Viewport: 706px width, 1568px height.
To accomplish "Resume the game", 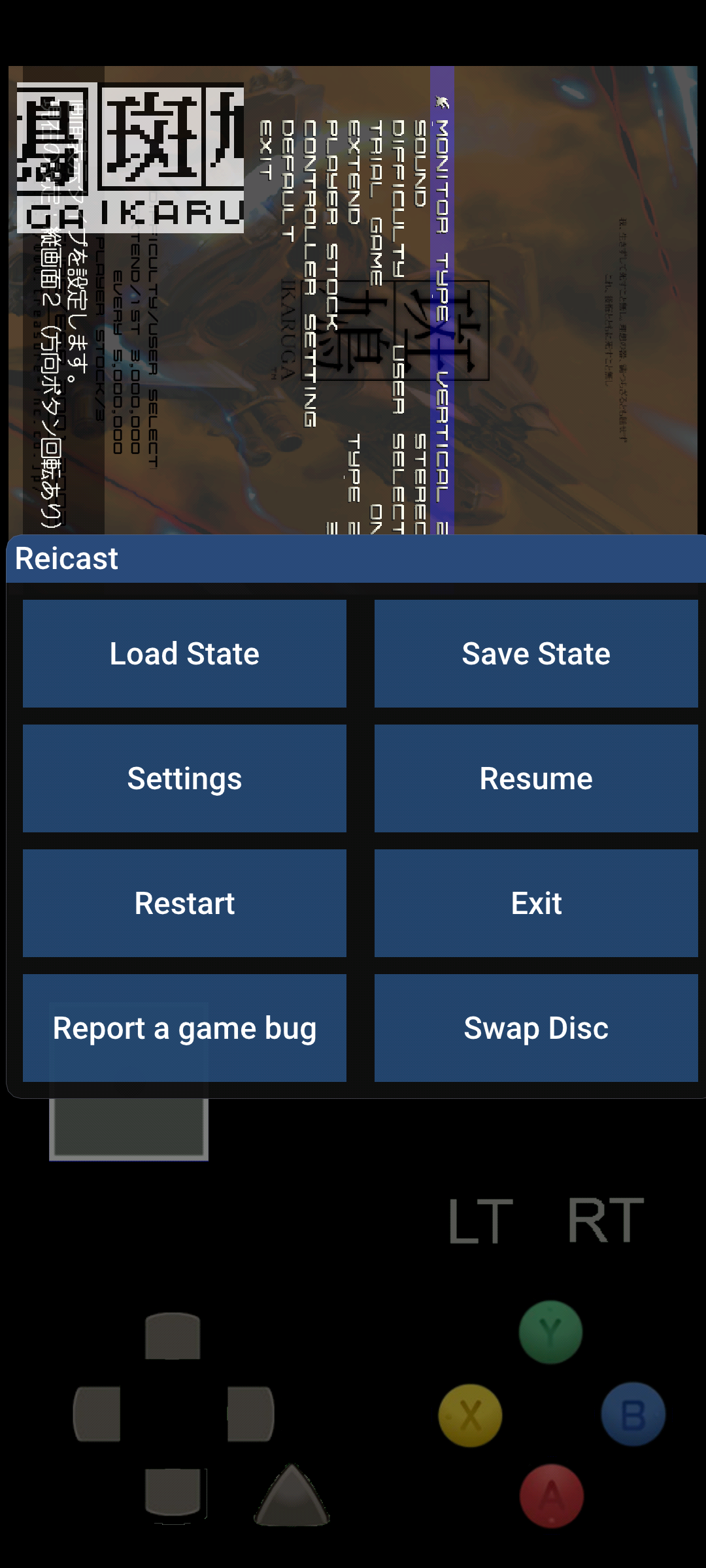I will 535,777.
